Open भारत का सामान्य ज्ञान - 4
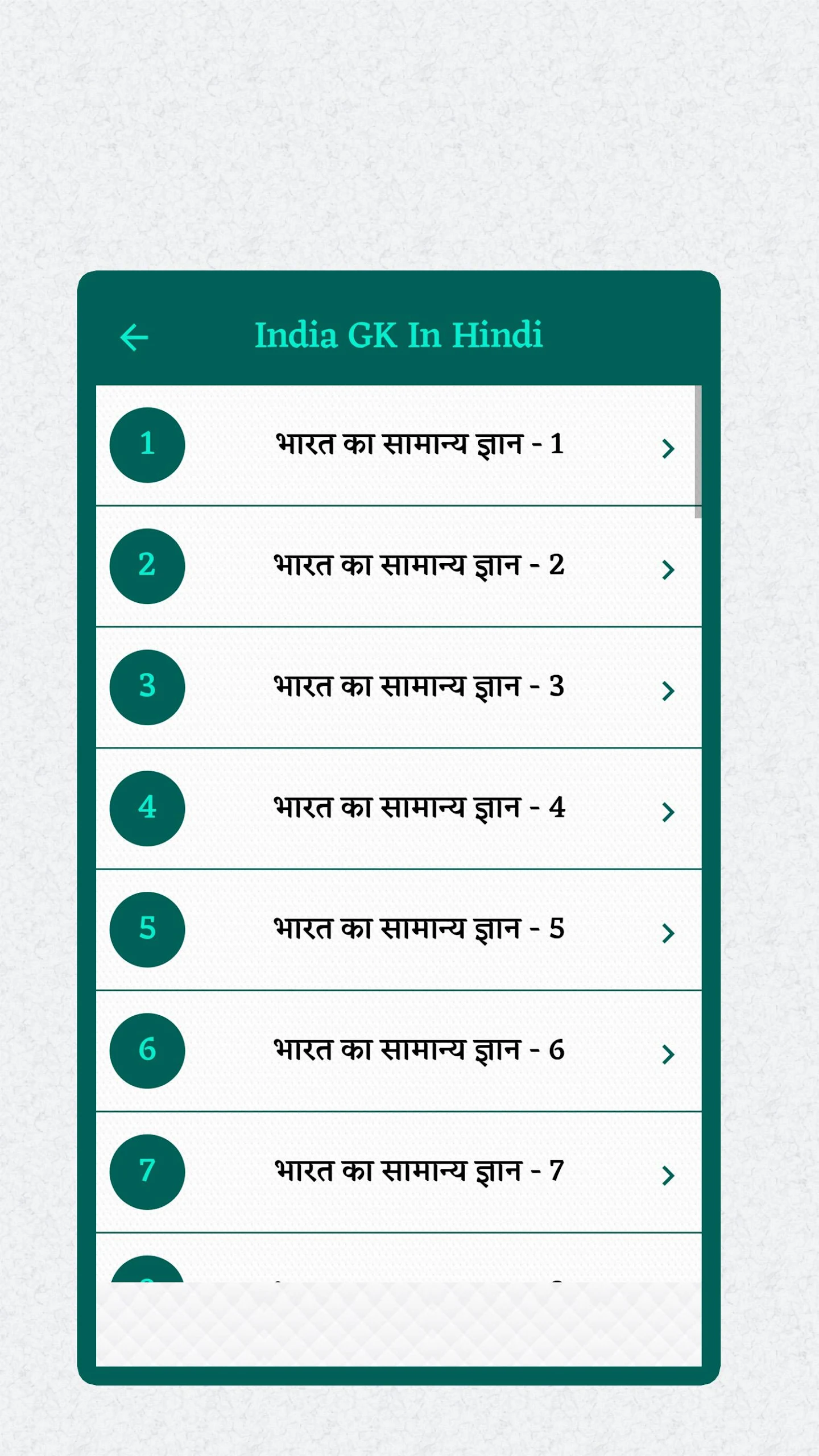Viewport: 819px width, 1456px height. (398, 809)
